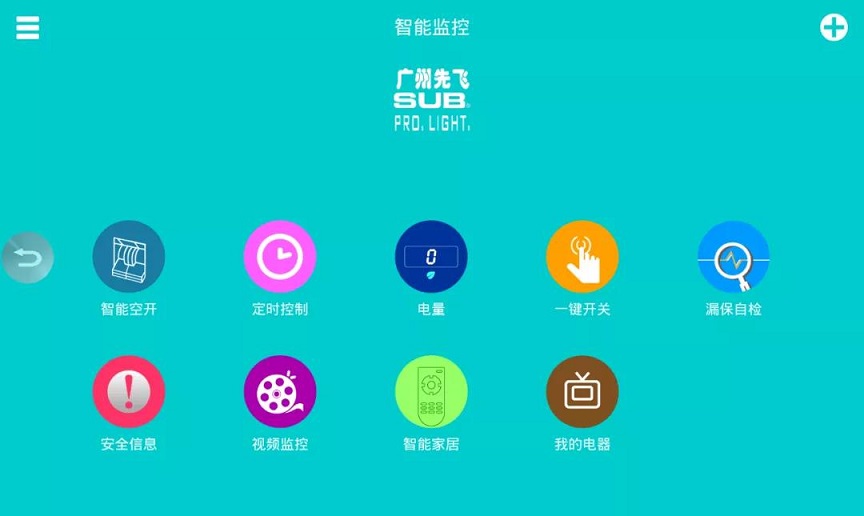Tap the plus add icon
Image resolution: width=864 pixels, height=516 pixels.
pos(834,27)
